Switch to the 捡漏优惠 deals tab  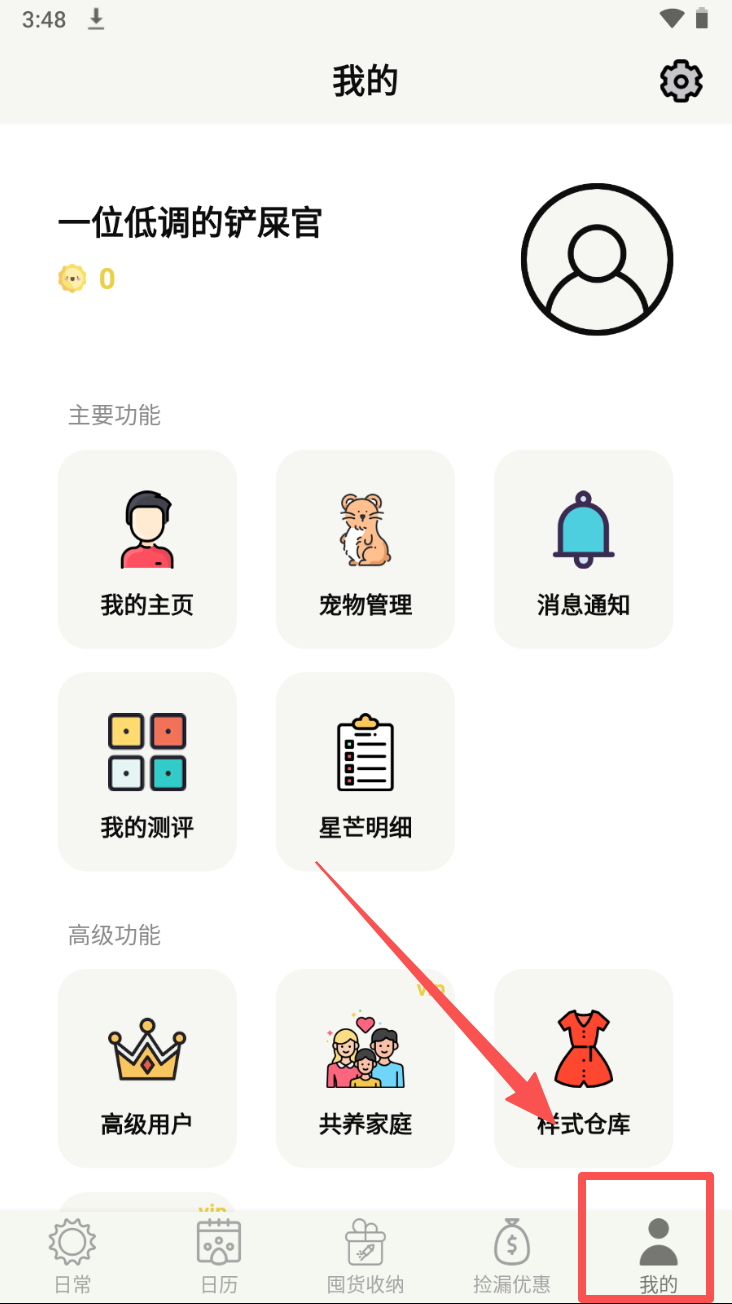click(x=512, y=1255)
